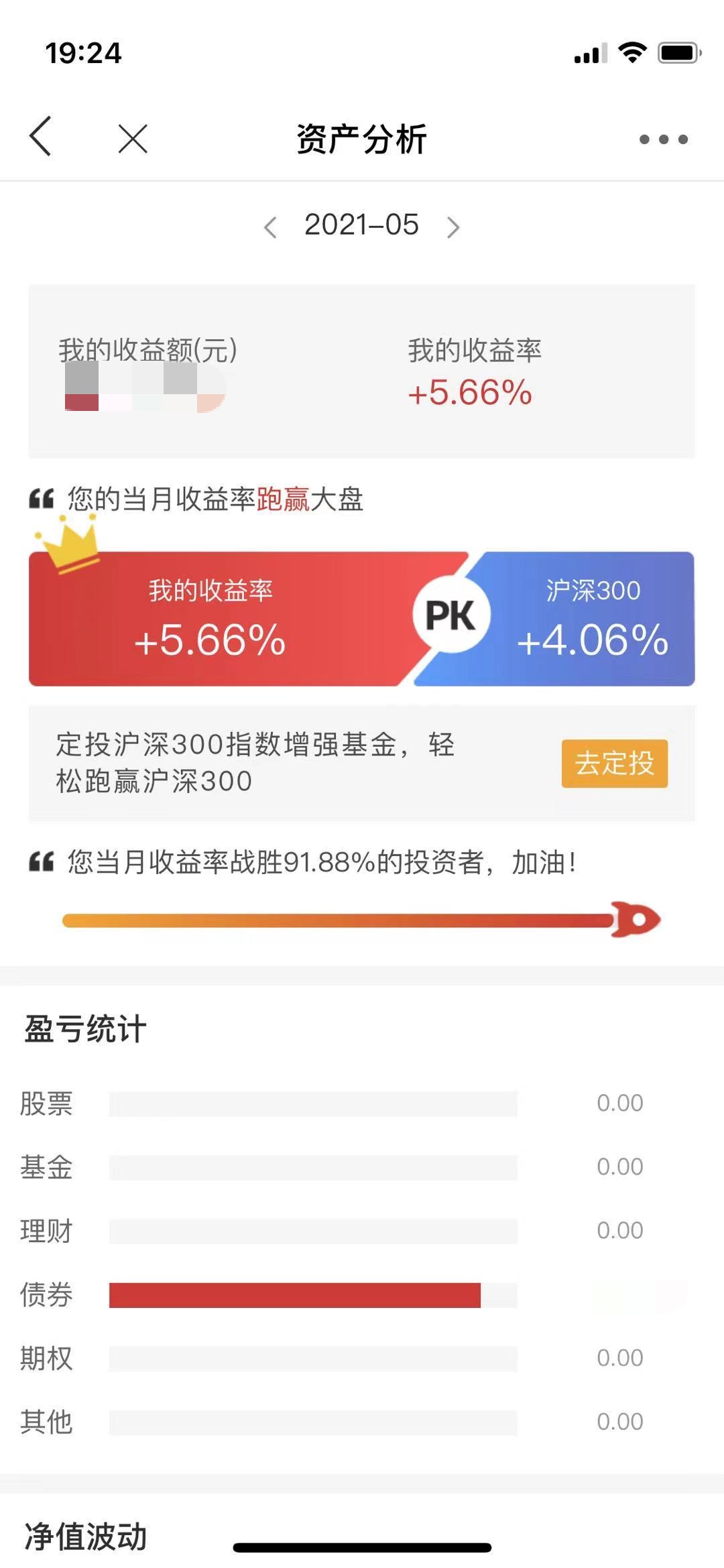Open the three-dot overflow menu
Image resolution: width=724 pixels, height=1568 pixels.
tap(663, 139)
